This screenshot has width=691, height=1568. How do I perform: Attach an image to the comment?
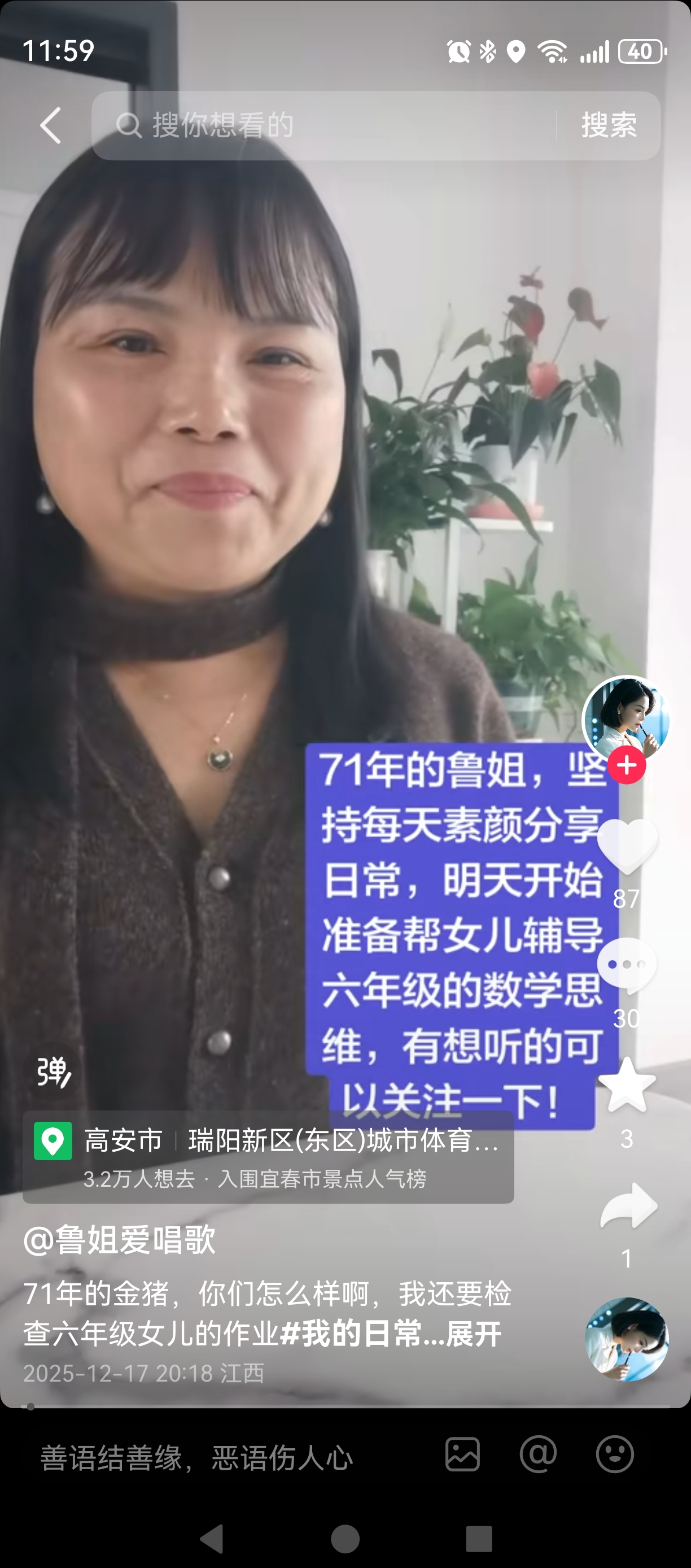click(x=462, y=1455)
